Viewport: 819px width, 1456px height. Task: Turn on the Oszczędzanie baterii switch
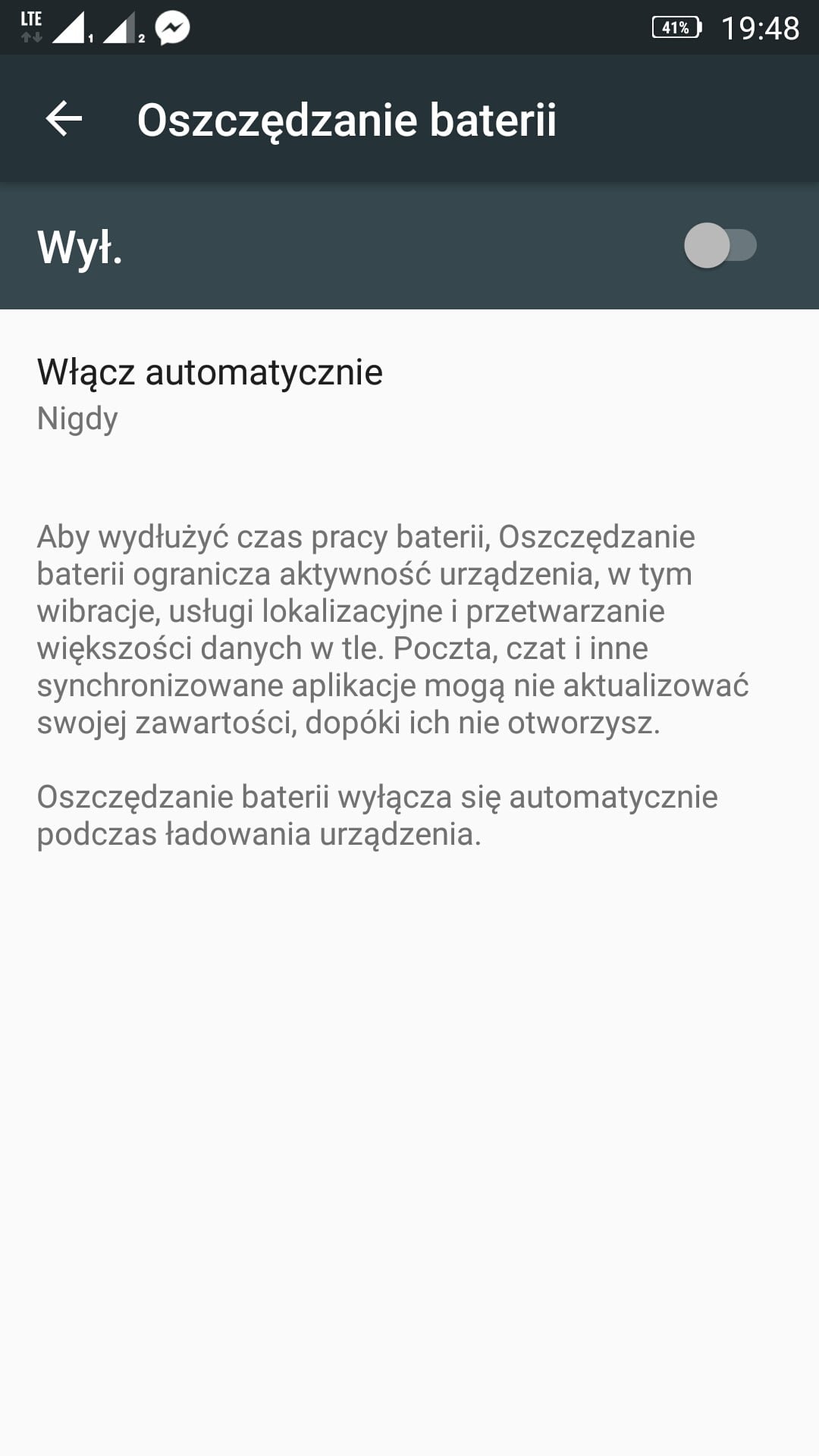[x=720, y=245]
